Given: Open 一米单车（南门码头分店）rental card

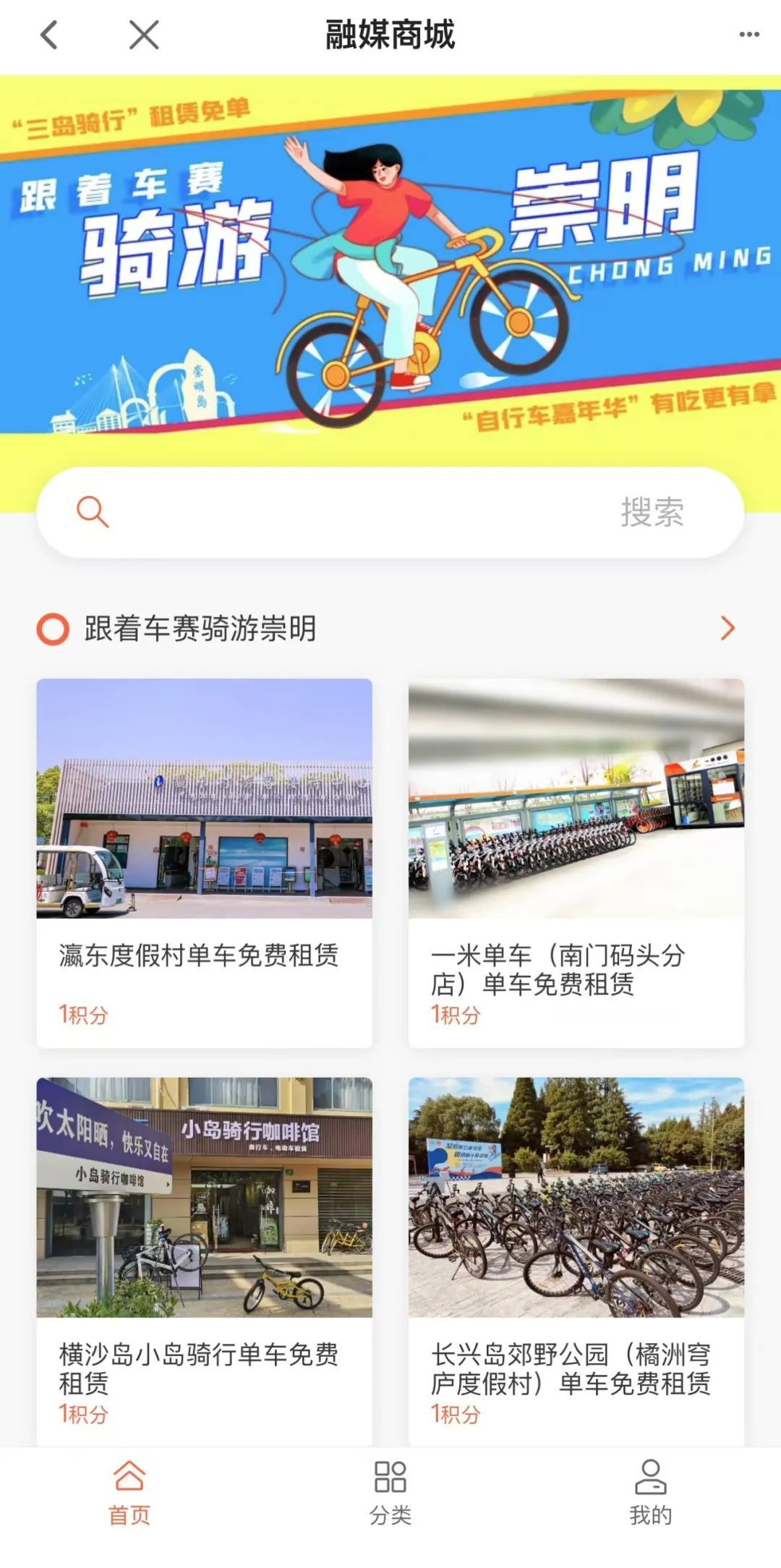Looking at the screenshot, I should coord(576,862).
